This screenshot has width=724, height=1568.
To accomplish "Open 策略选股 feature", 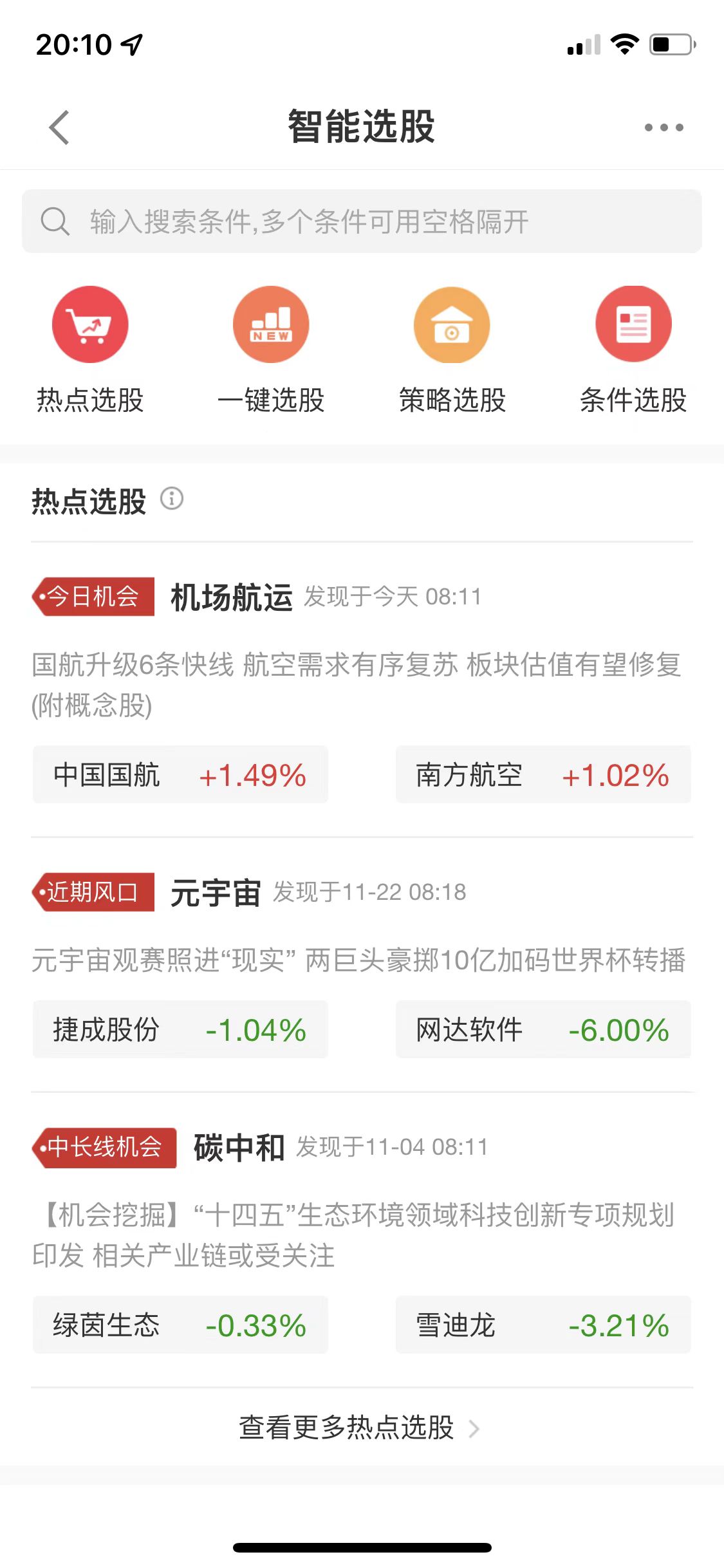I will [x=452, y=324].
